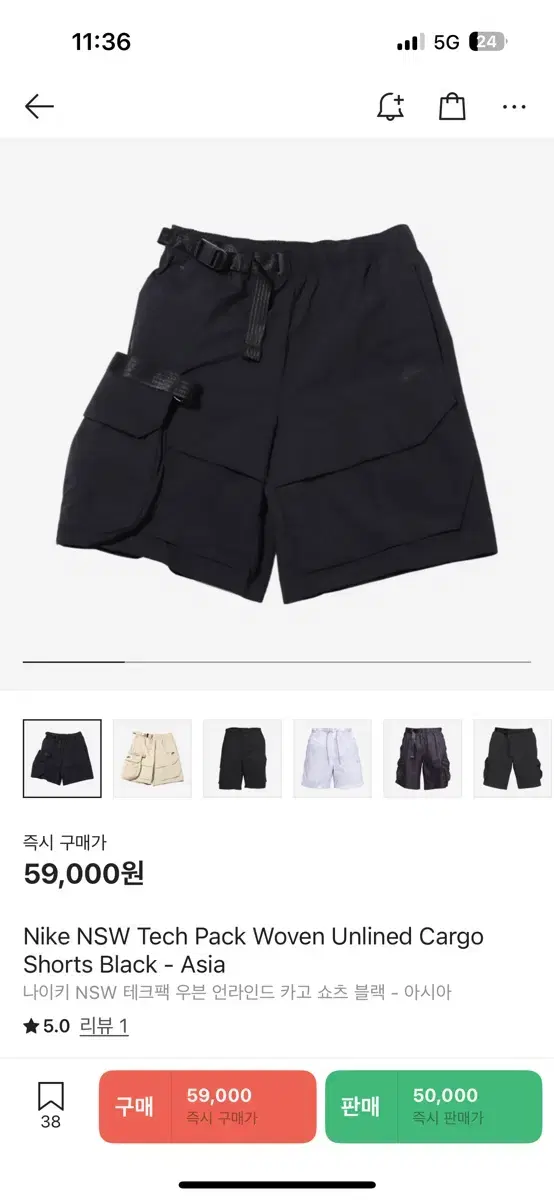Tap the red 구매 59,000 buy button
The height and width of the screenshot is (1200, 554).
(207, 1106)
